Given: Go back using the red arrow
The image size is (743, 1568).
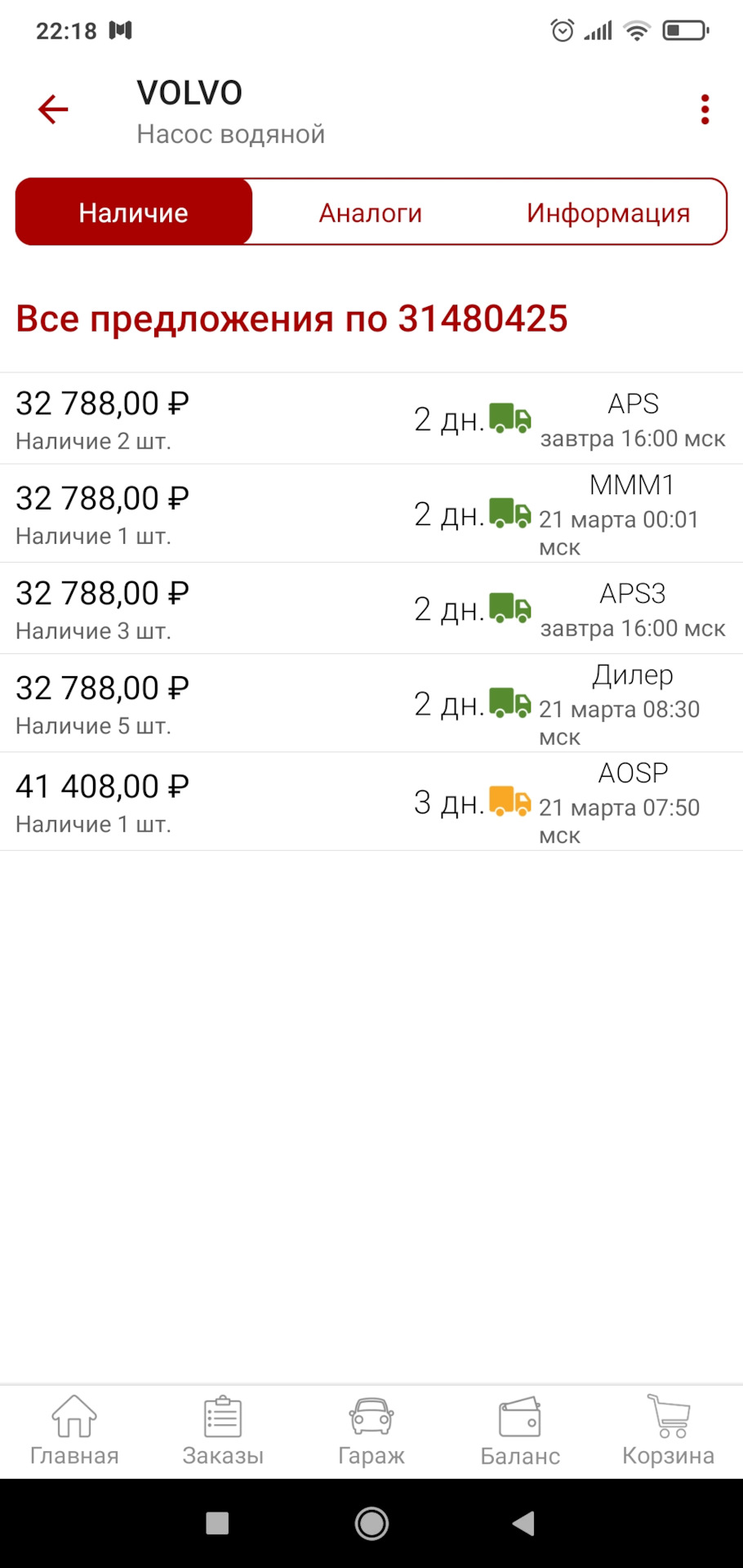Looking at the screenshot, I should [53, 109].
